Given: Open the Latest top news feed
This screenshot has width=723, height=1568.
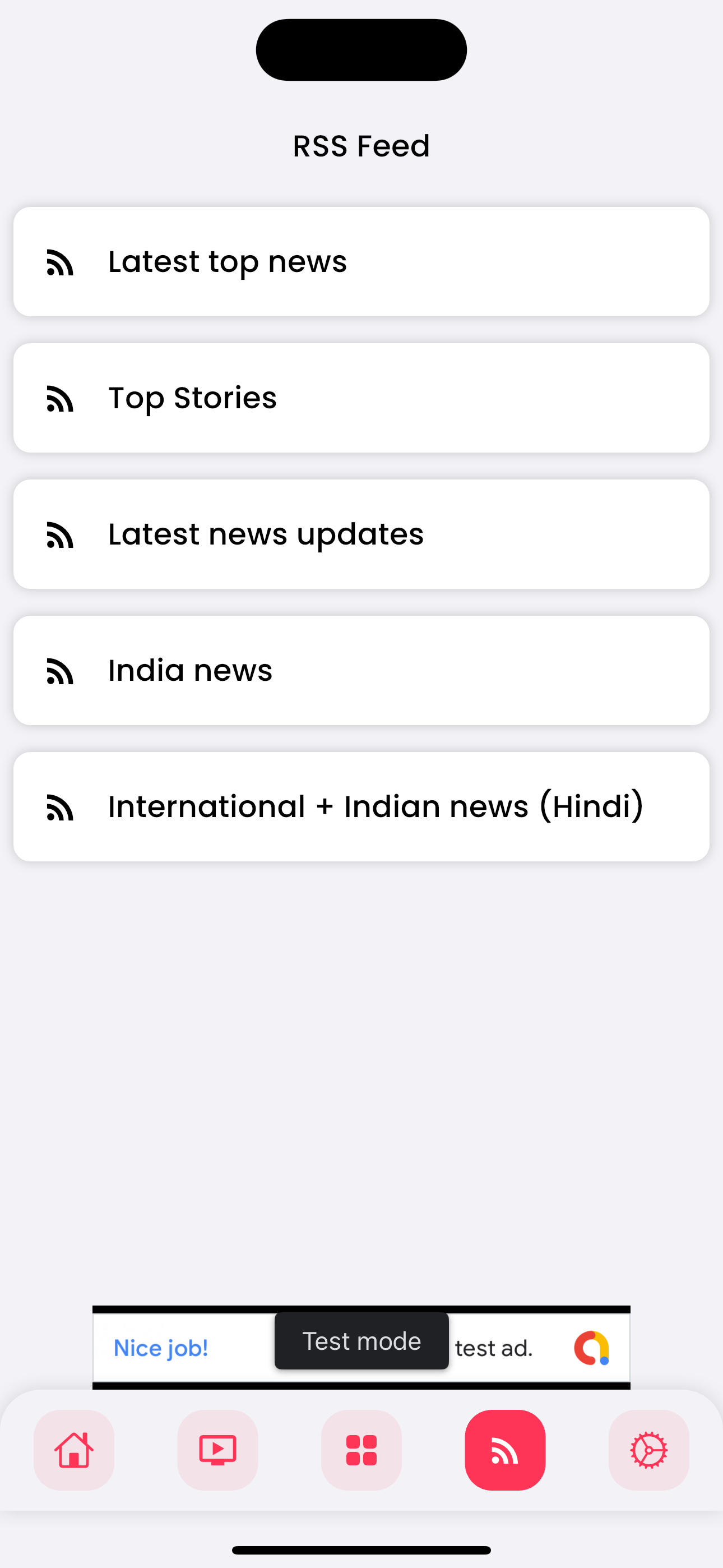Looking at the screenshot, I should [x=361, y=262].
